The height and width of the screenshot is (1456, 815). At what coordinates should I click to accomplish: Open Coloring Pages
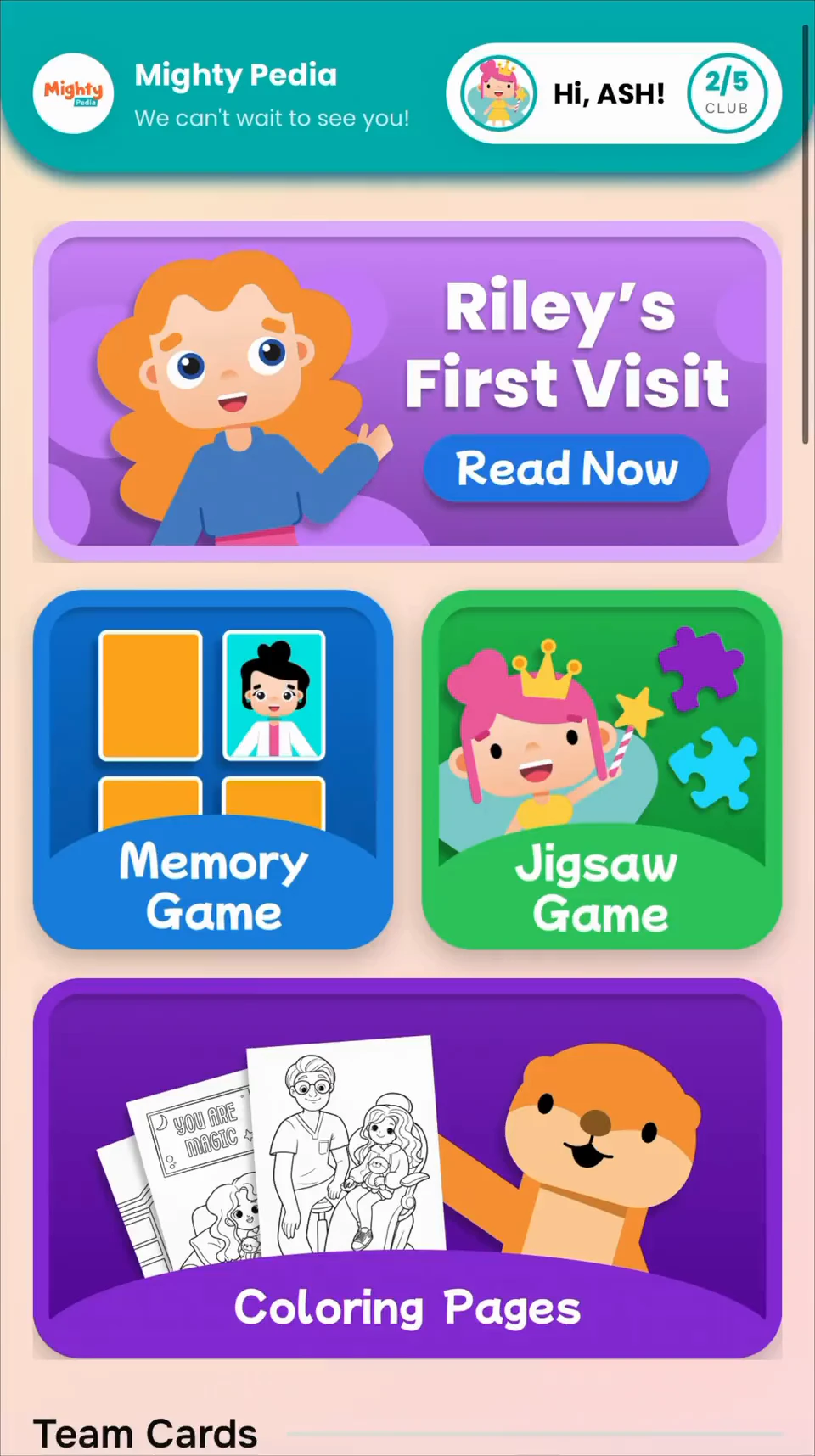407,1168
